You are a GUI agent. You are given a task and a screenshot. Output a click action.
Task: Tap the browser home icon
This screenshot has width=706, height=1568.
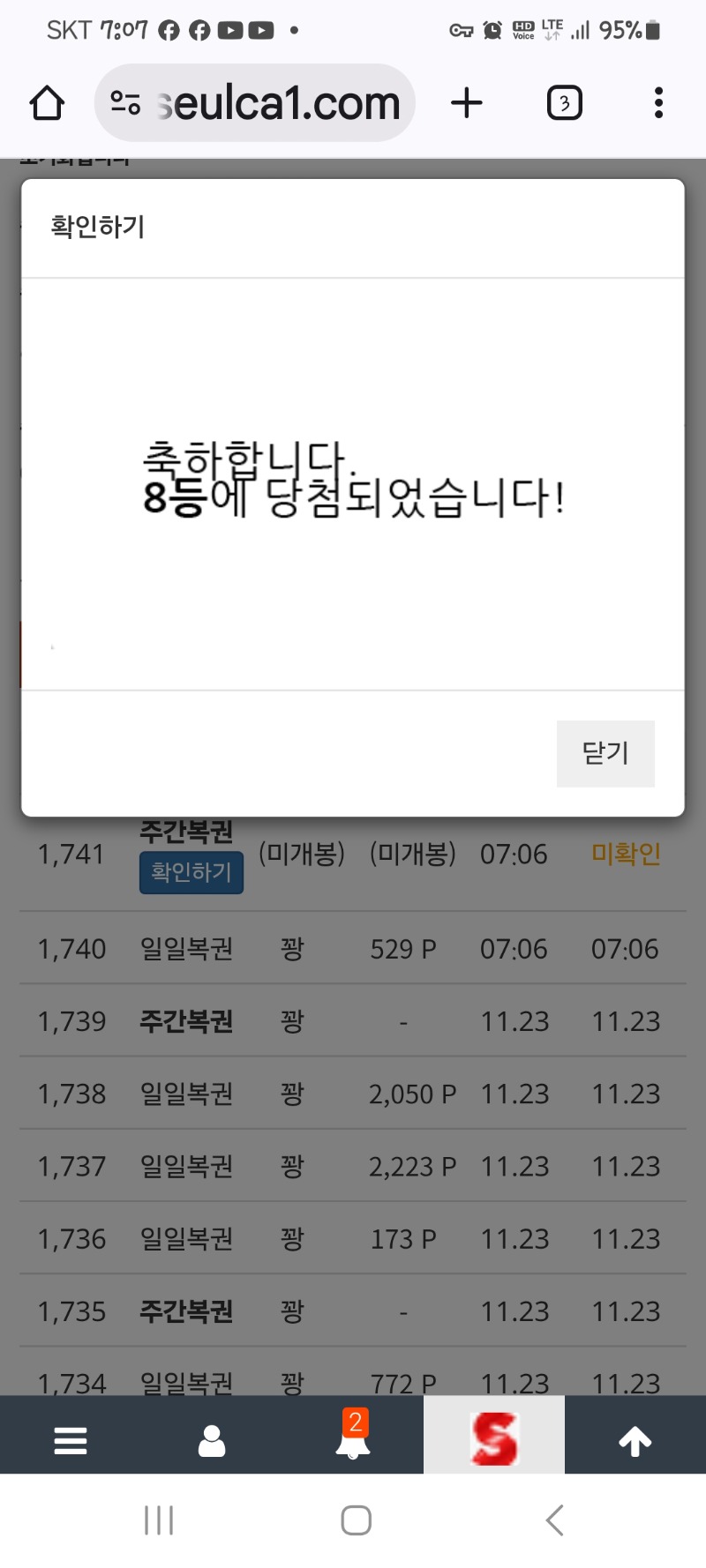click(x=47, y=103)
